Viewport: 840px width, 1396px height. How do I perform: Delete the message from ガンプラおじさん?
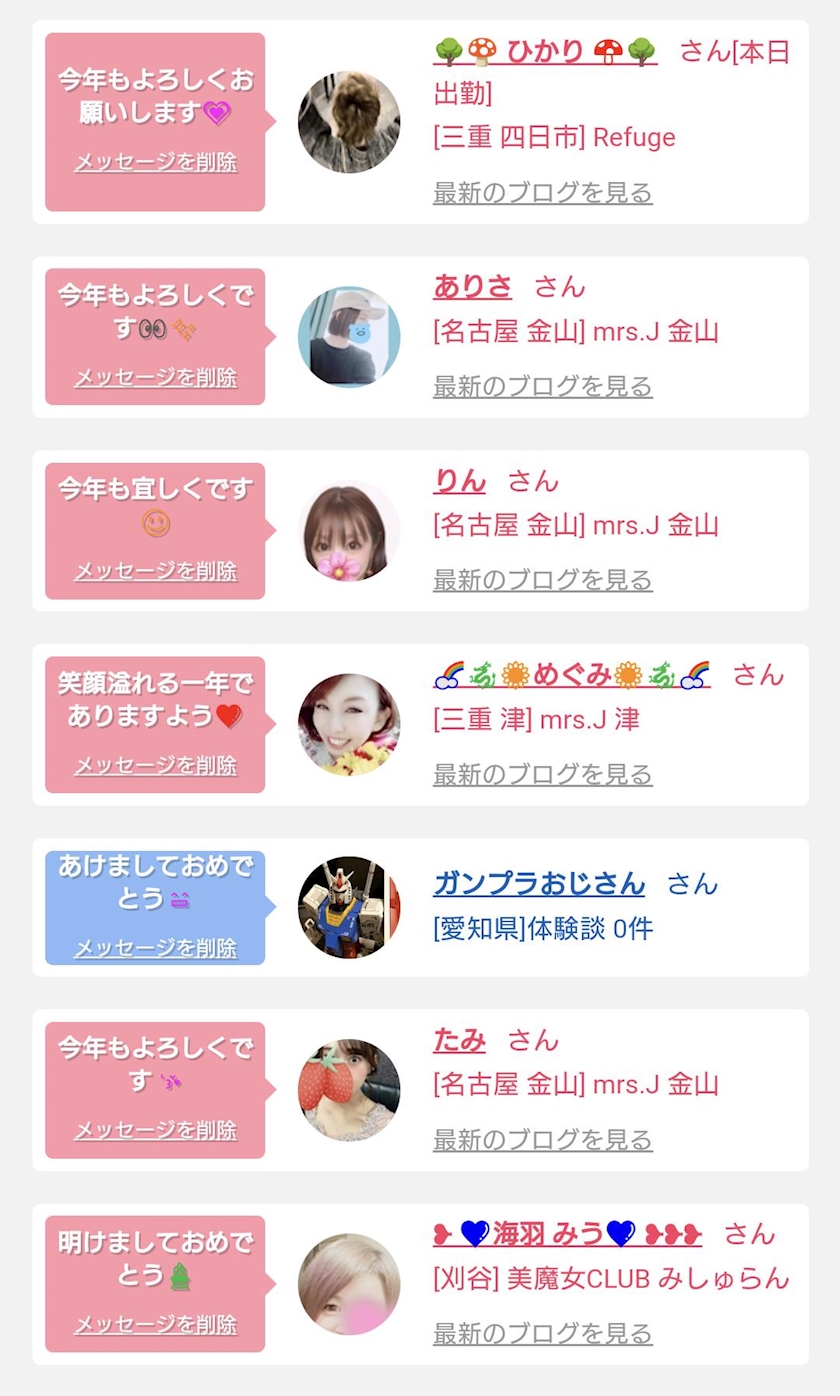point(155,947)
